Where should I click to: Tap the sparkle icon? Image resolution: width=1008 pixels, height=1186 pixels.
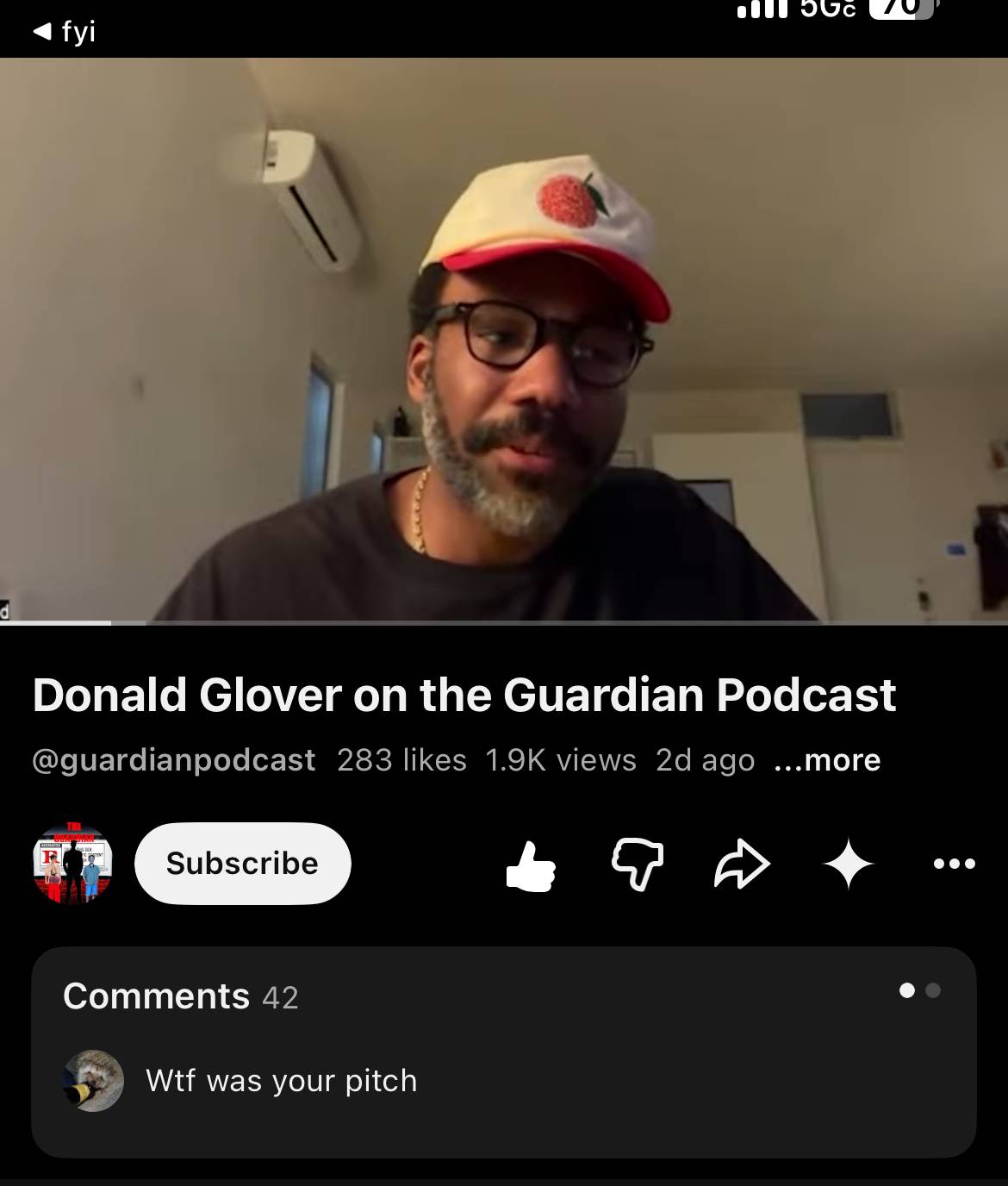click(849, 864)
